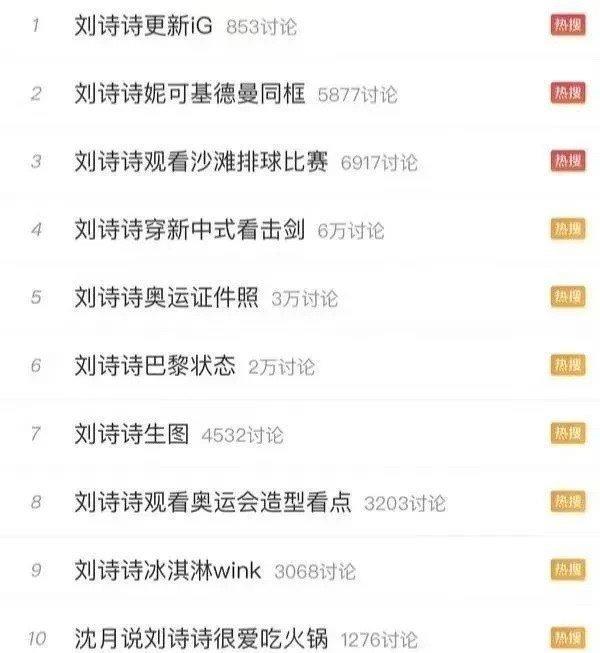The image size is (600, 653).
Task: Select topic 刘诗诗冰淇淋wink
Action: coord(167,571)
